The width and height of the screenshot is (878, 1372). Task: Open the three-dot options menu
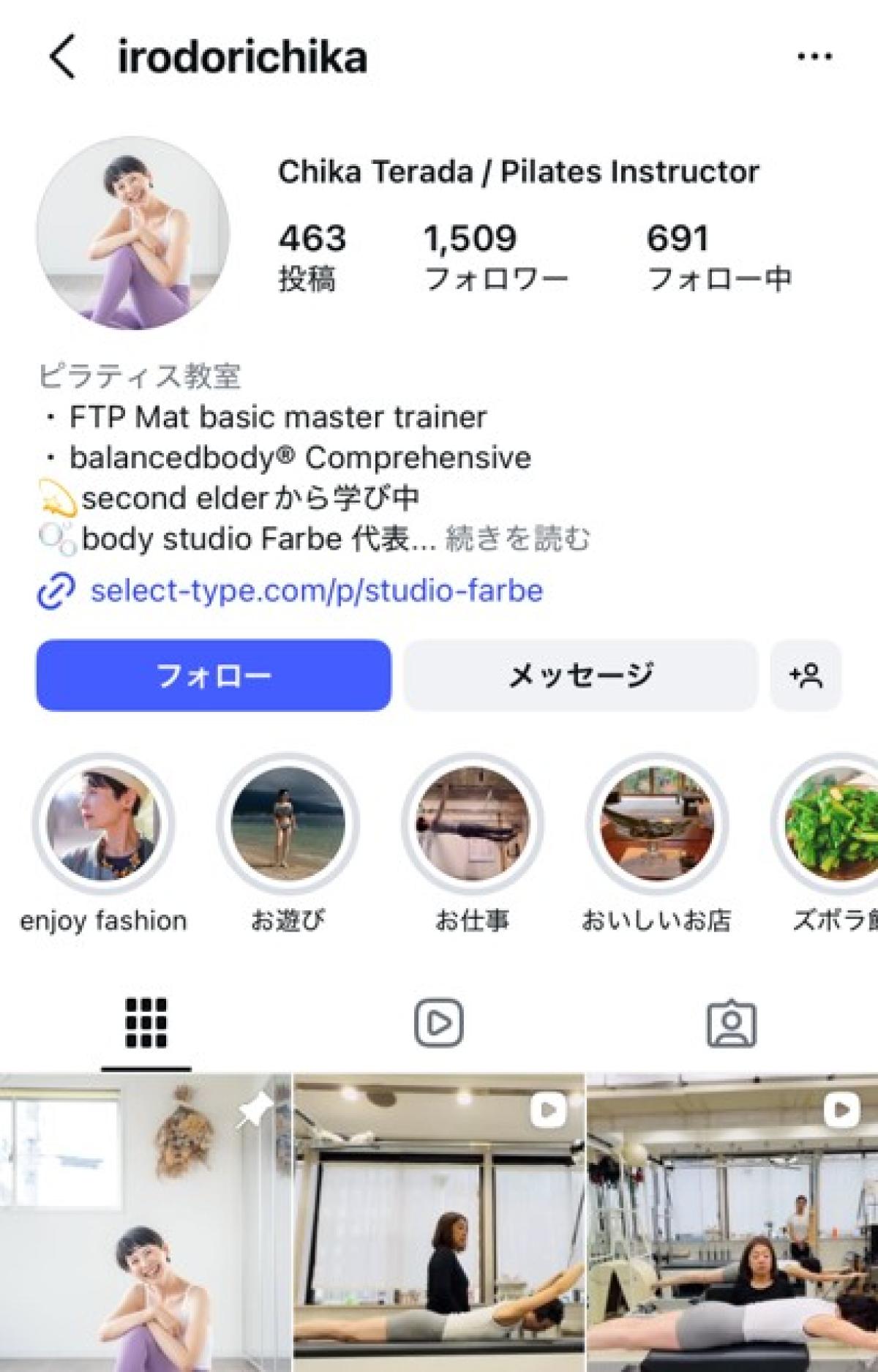[x=814, y=57]
